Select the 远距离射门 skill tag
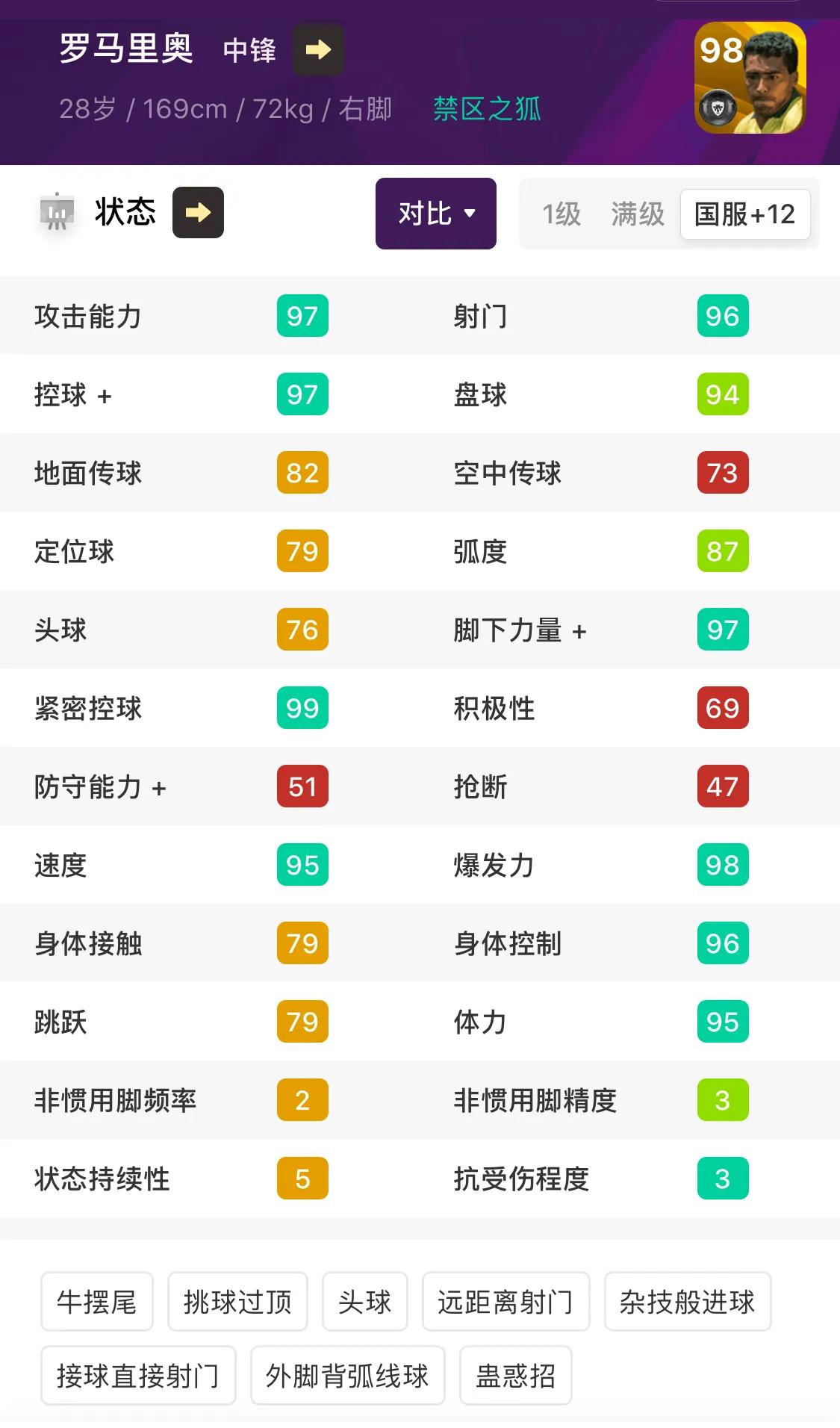Viewport: 840px width, 1428px height. [505, 1302]
